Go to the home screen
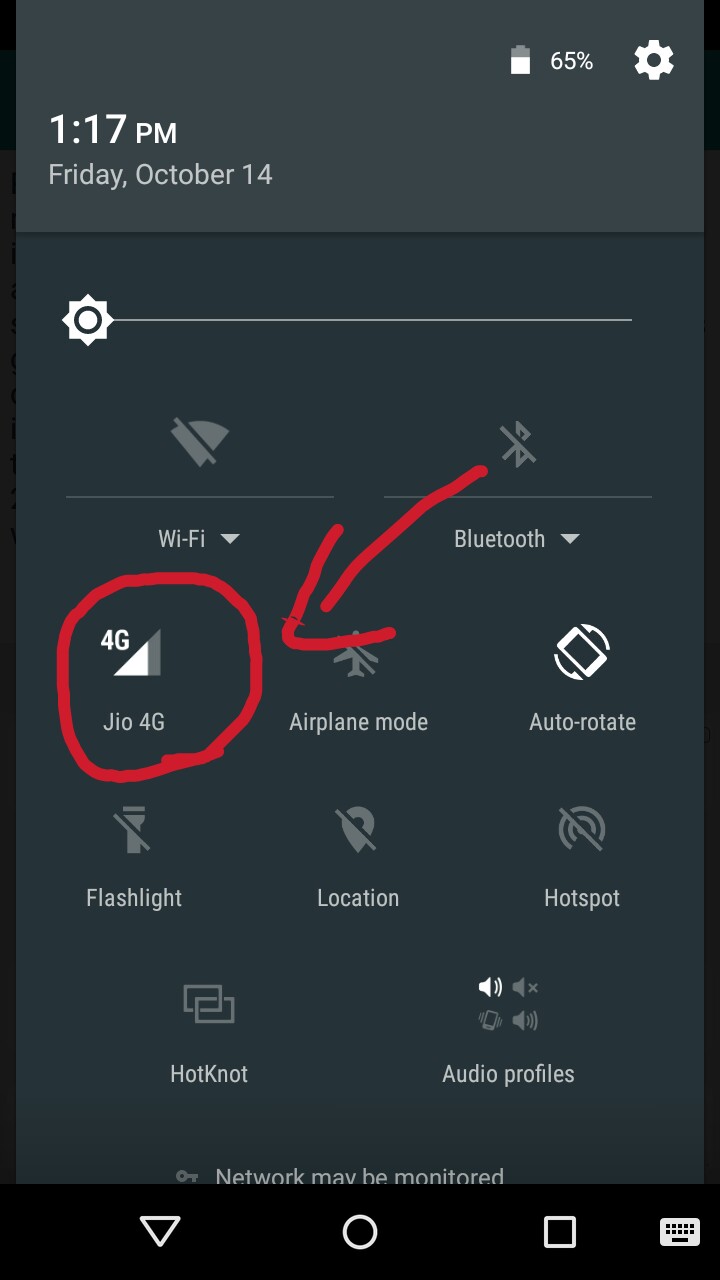 click(360, 1232)
